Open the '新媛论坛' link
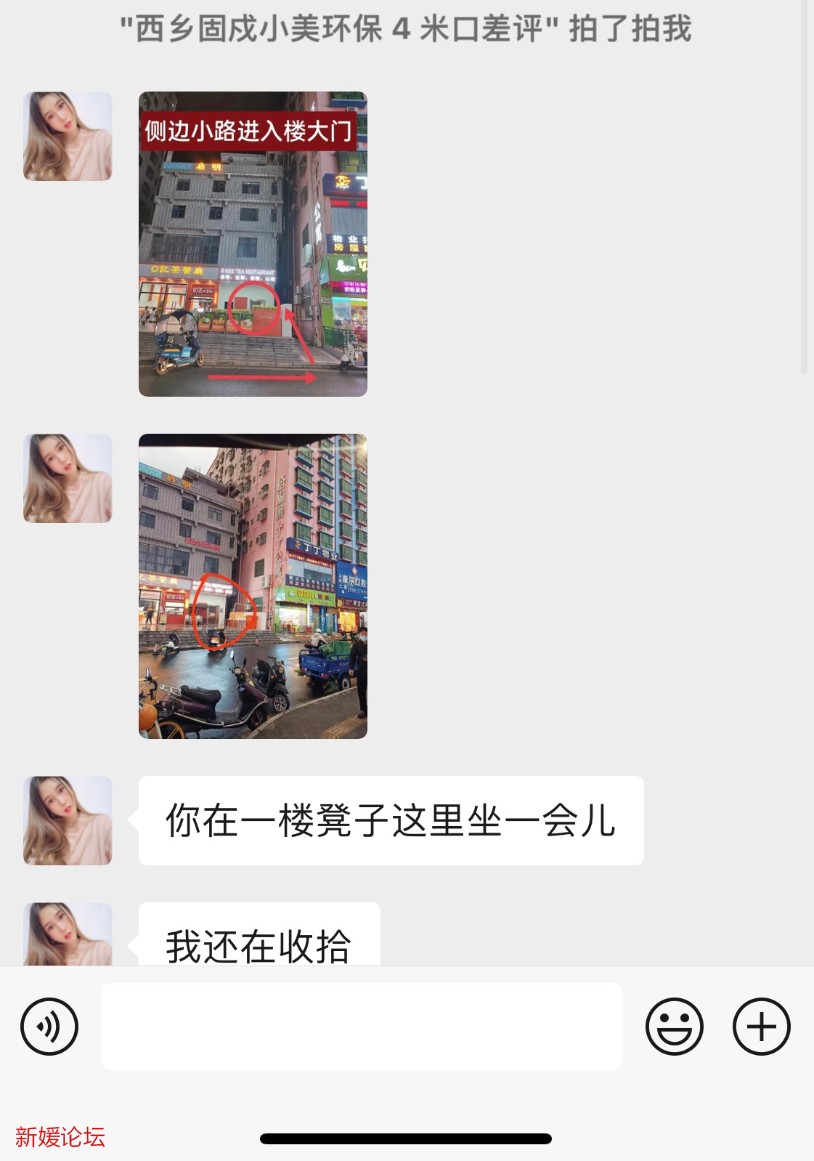 (x=60, y=1138)
